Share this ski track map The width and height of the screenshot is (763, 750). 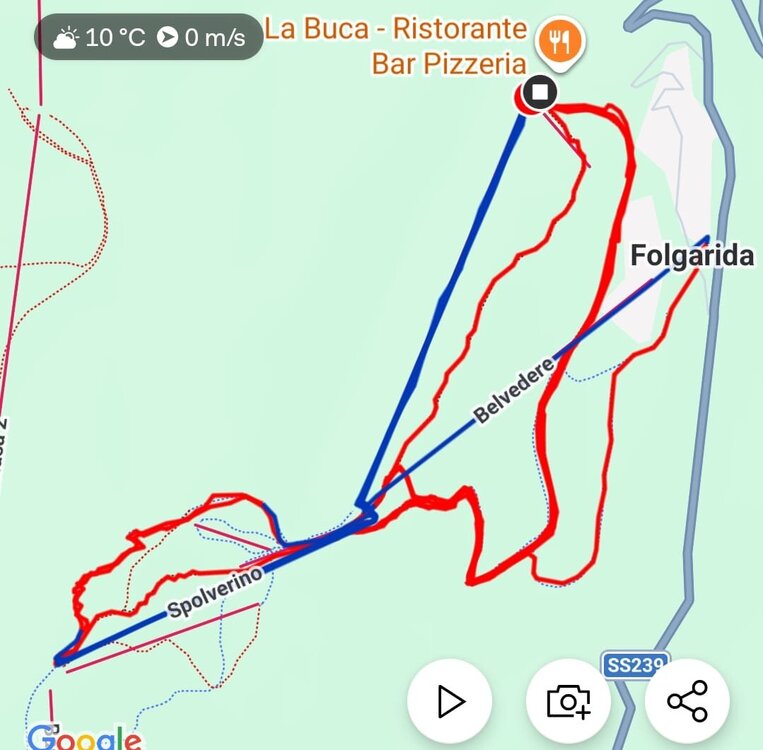point(687,701)
